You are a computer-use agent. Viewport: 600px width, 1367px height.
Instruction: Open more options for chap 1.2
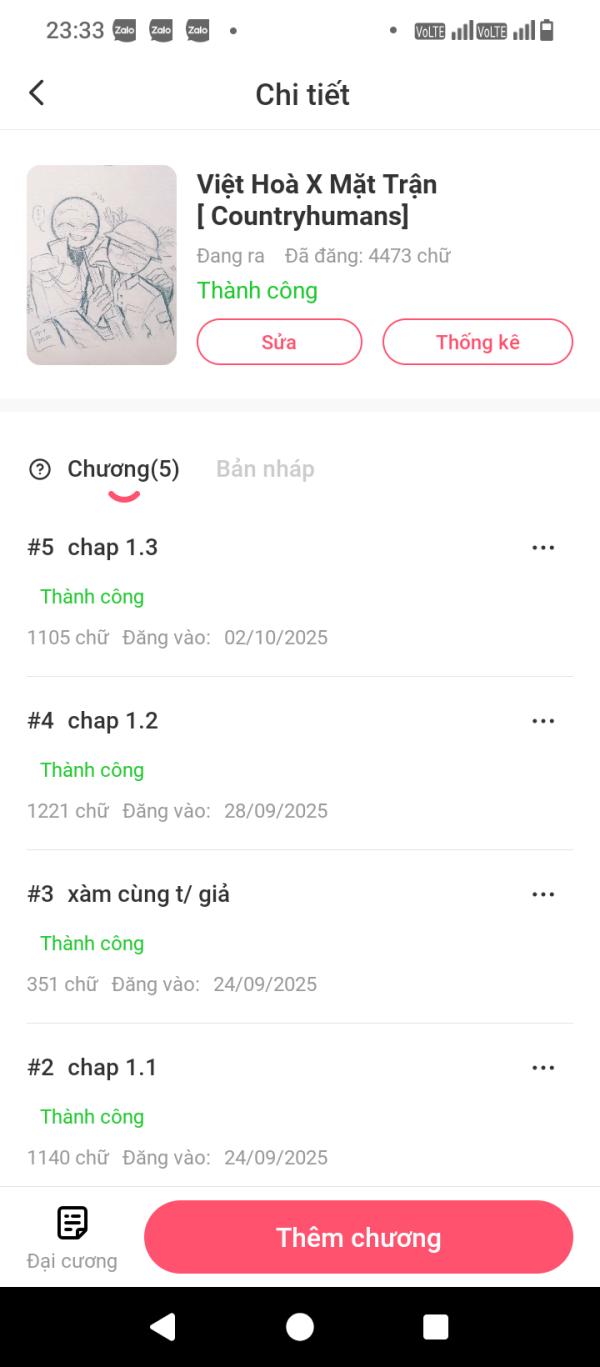[543, 721]
